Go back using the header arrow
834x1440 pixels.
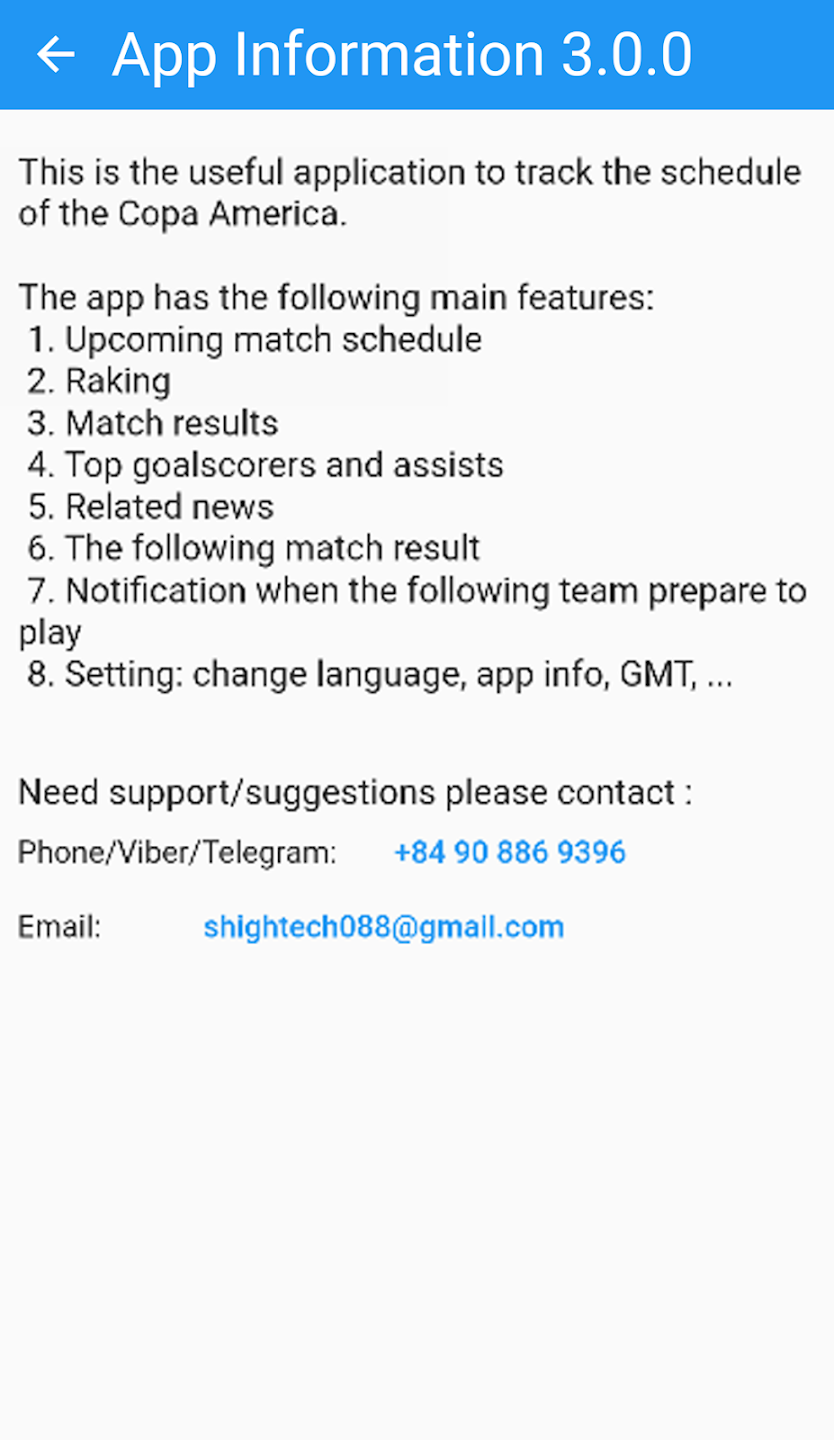click(56, 54)
